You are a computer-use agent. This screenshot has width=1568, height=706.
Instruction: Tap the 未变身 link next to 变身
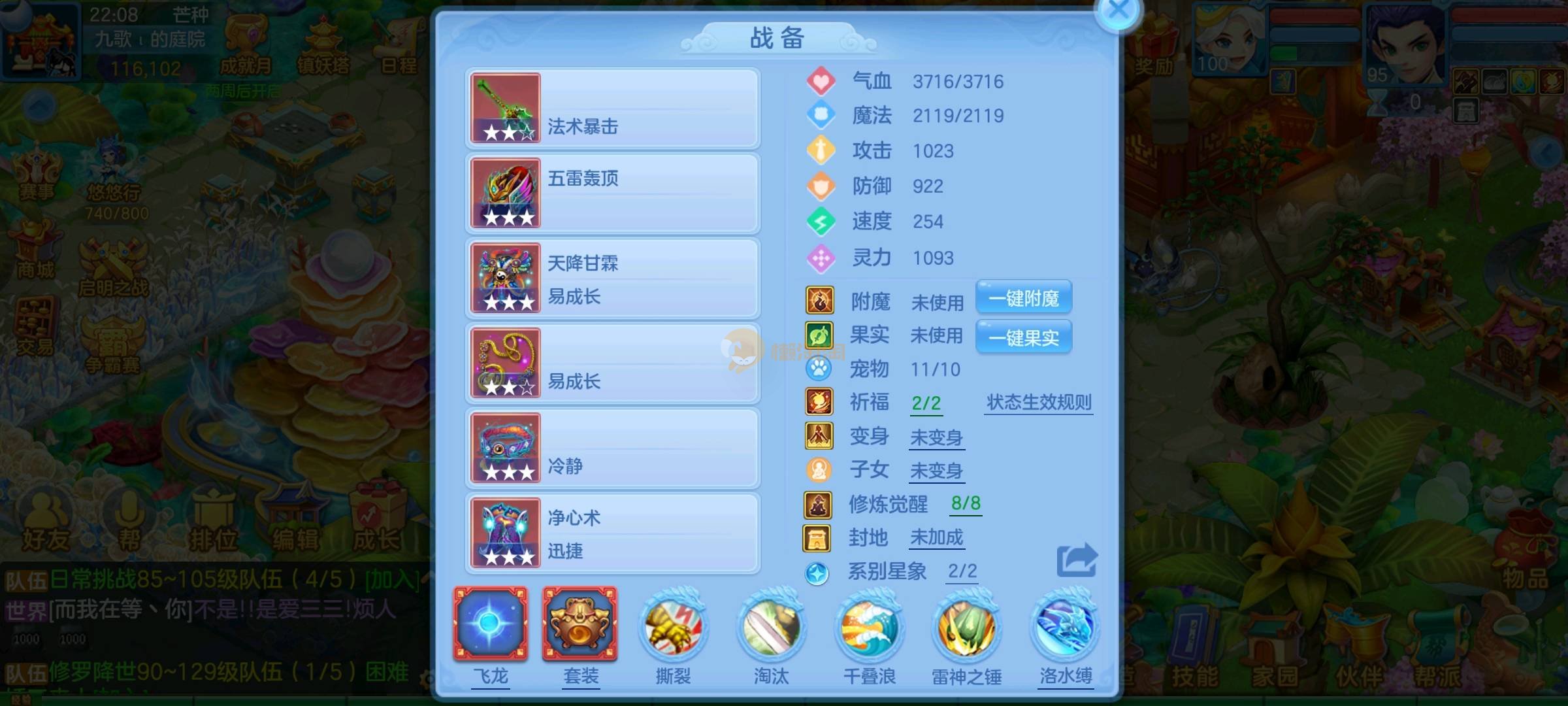click(936, 438)
